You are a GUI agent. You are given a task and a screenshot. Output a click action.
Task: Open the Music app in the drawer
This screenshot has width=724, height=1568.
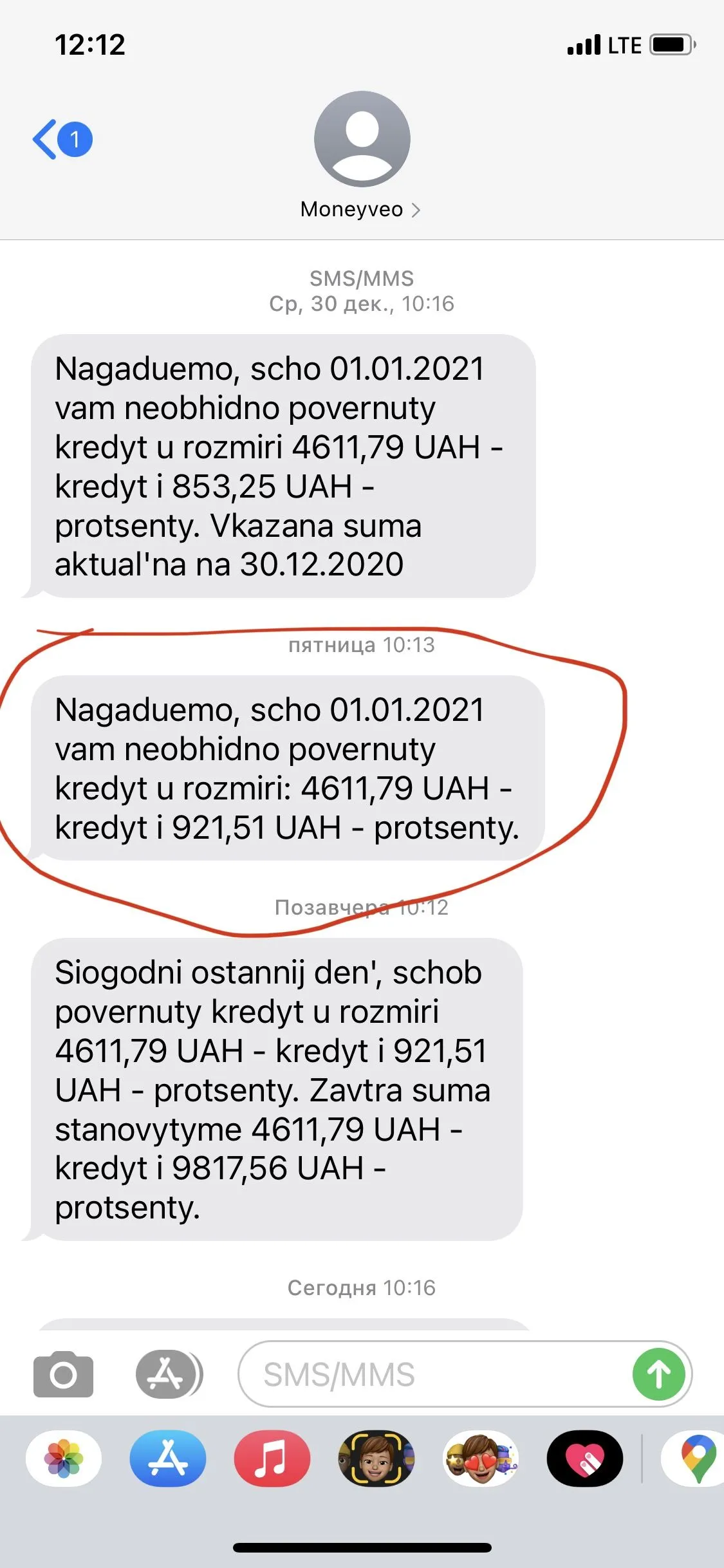[272, 1458]
